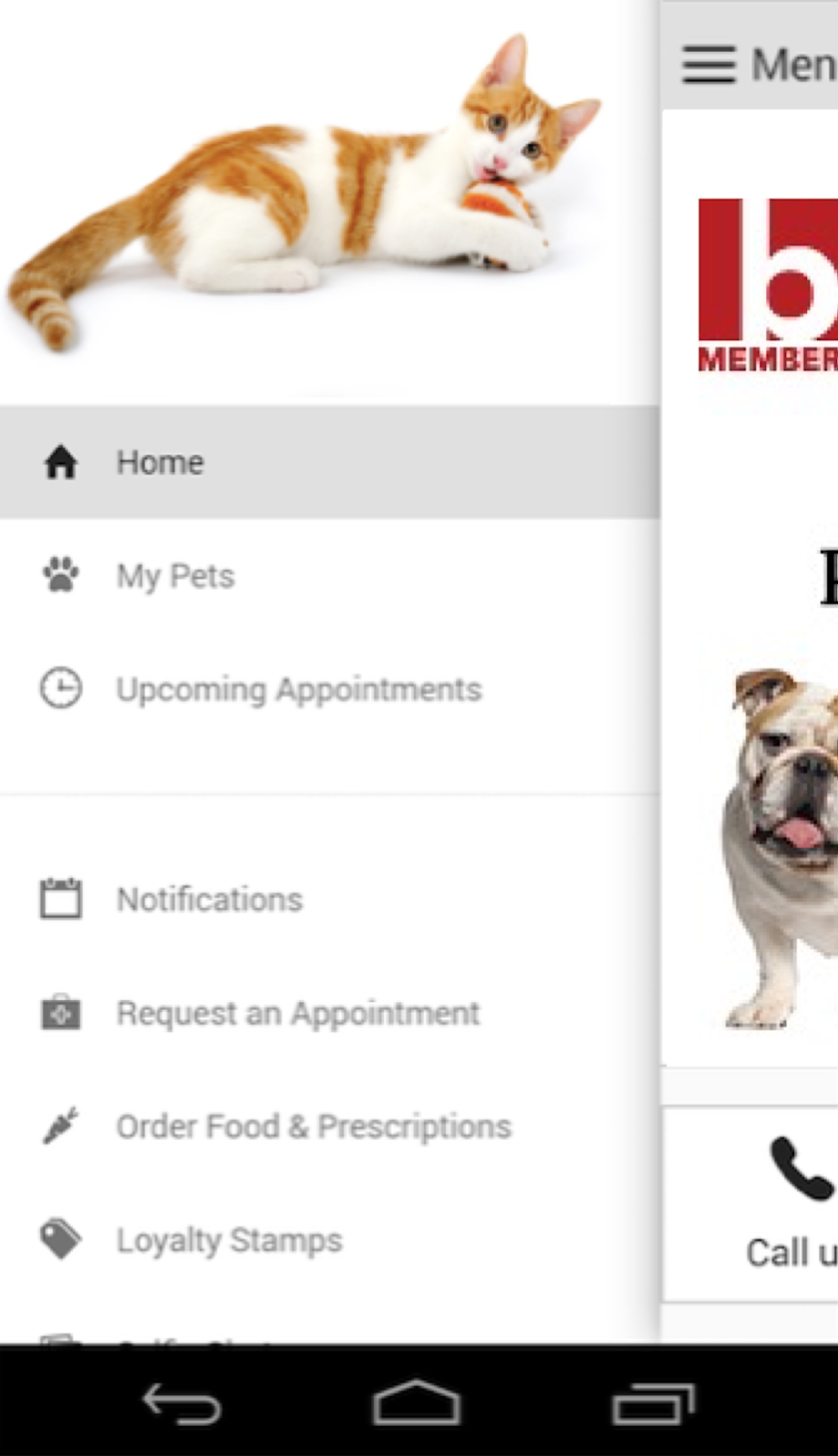Open My Pets
The image size is (838, 1456).
(x=175, y=576)
